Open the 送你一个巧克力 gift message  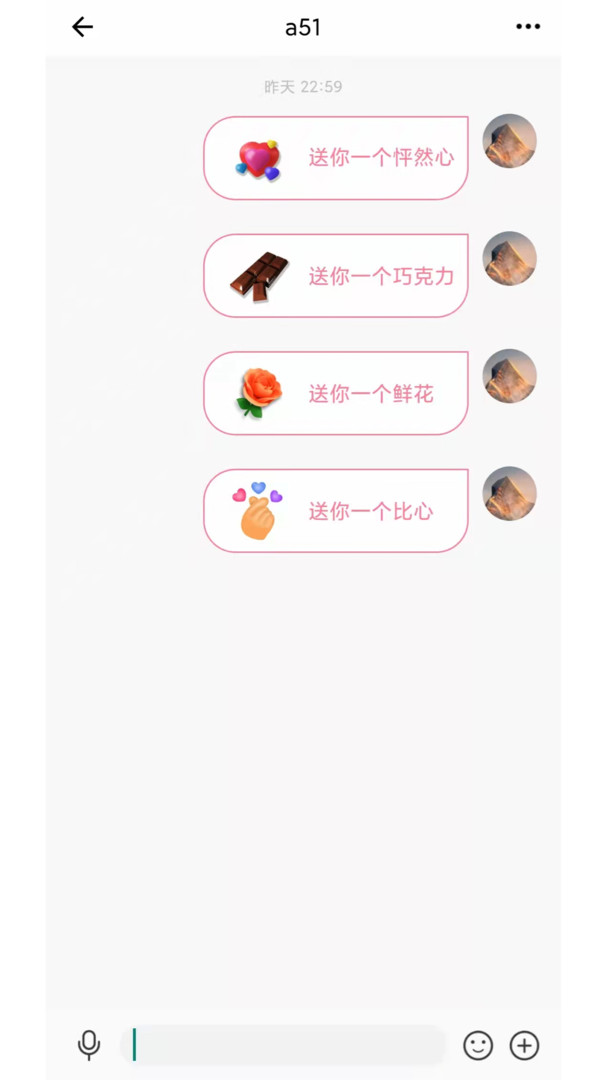point(336,276)
